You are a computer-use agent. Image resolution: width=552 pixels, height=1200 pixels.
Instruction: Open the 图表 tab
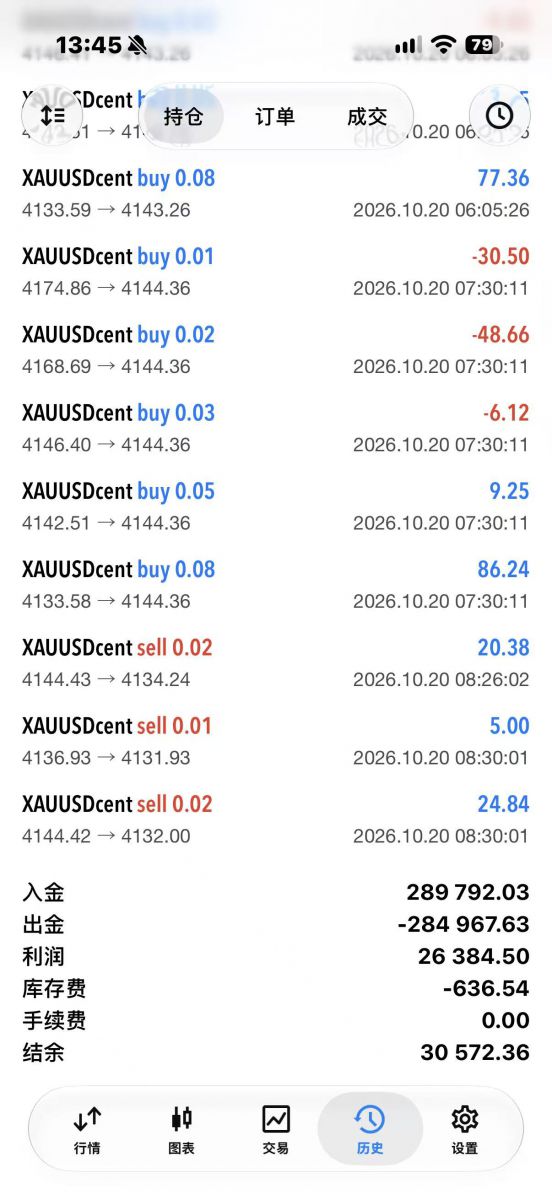[181, 1130]
